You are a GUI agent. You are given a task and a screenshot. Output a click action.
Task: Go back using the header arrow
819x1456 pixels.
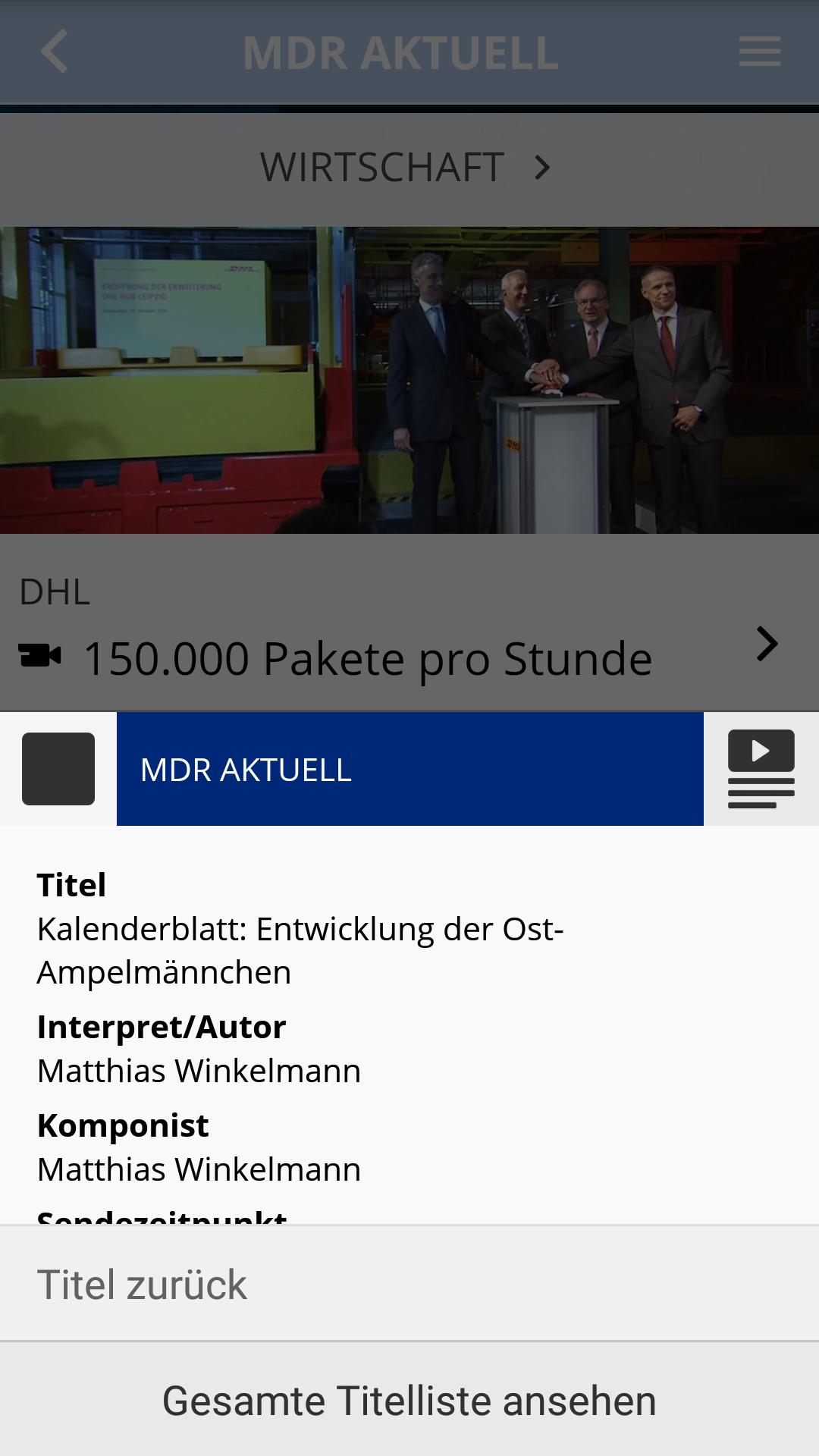pyautogui.click(x=55, y=52)
